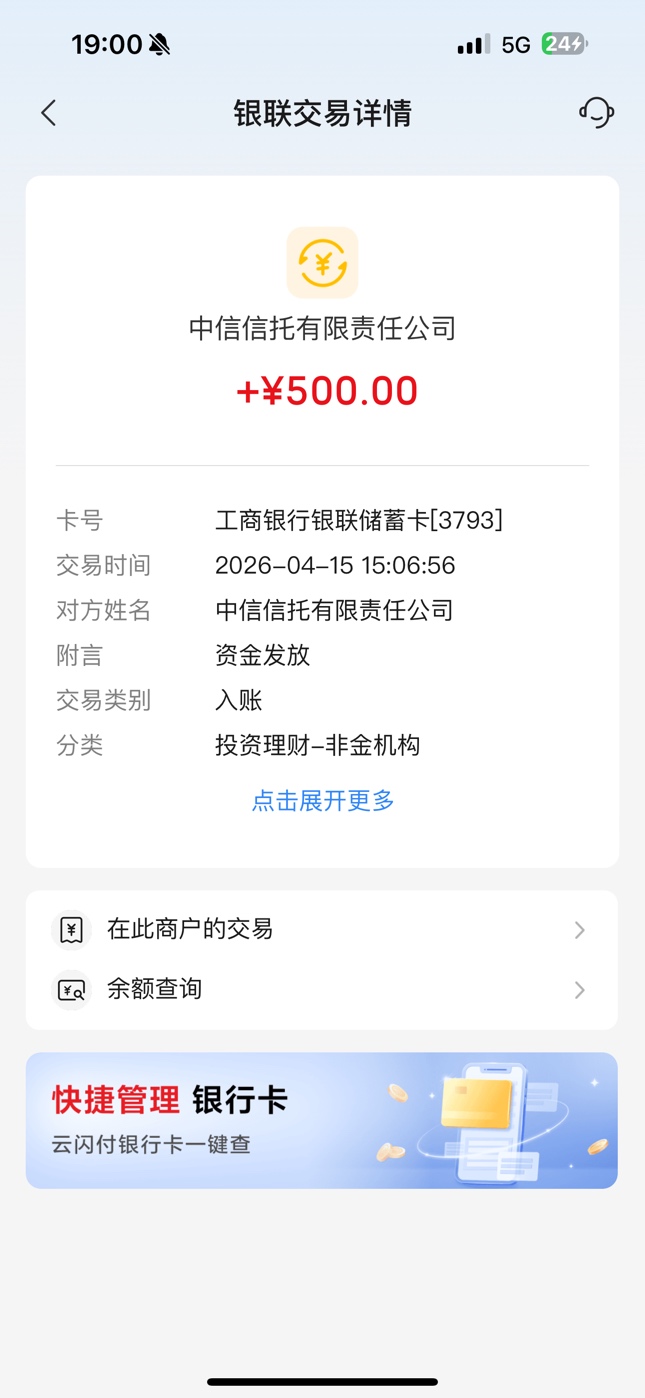Expand more details via 点击展开更多
The image size is (645, 1398).
click(x=322, y=801)
